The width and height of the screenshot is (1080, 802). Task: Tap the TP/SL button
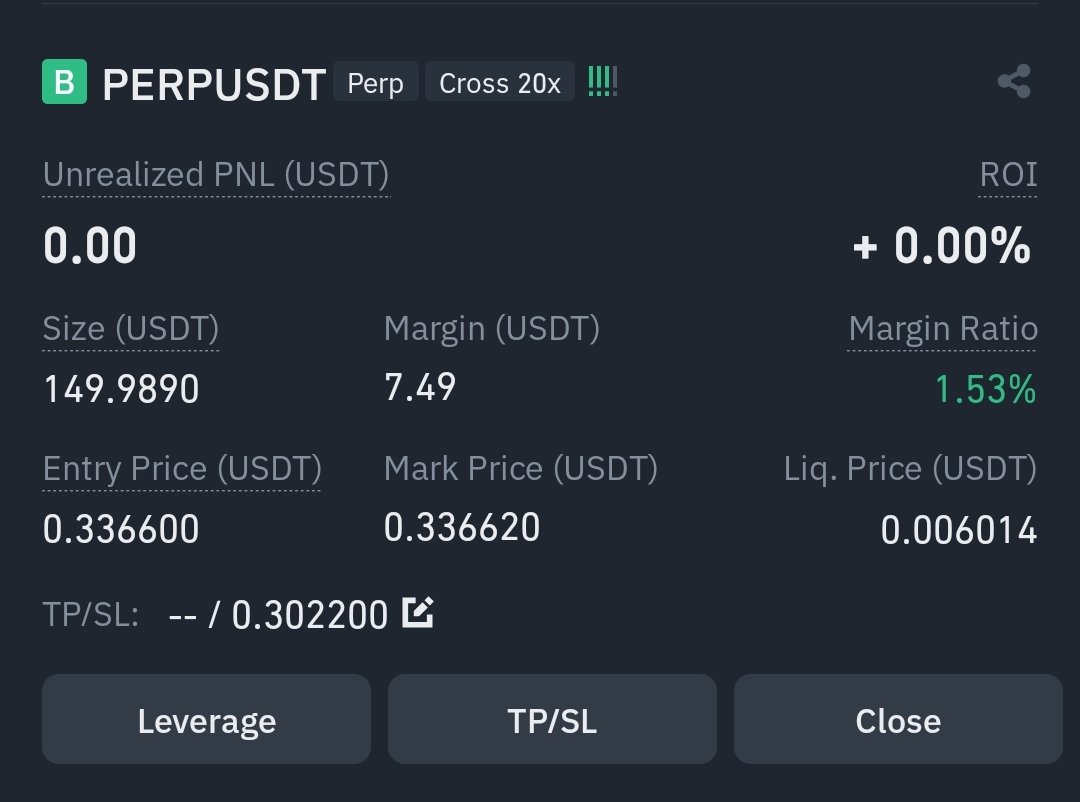(552, 720)
